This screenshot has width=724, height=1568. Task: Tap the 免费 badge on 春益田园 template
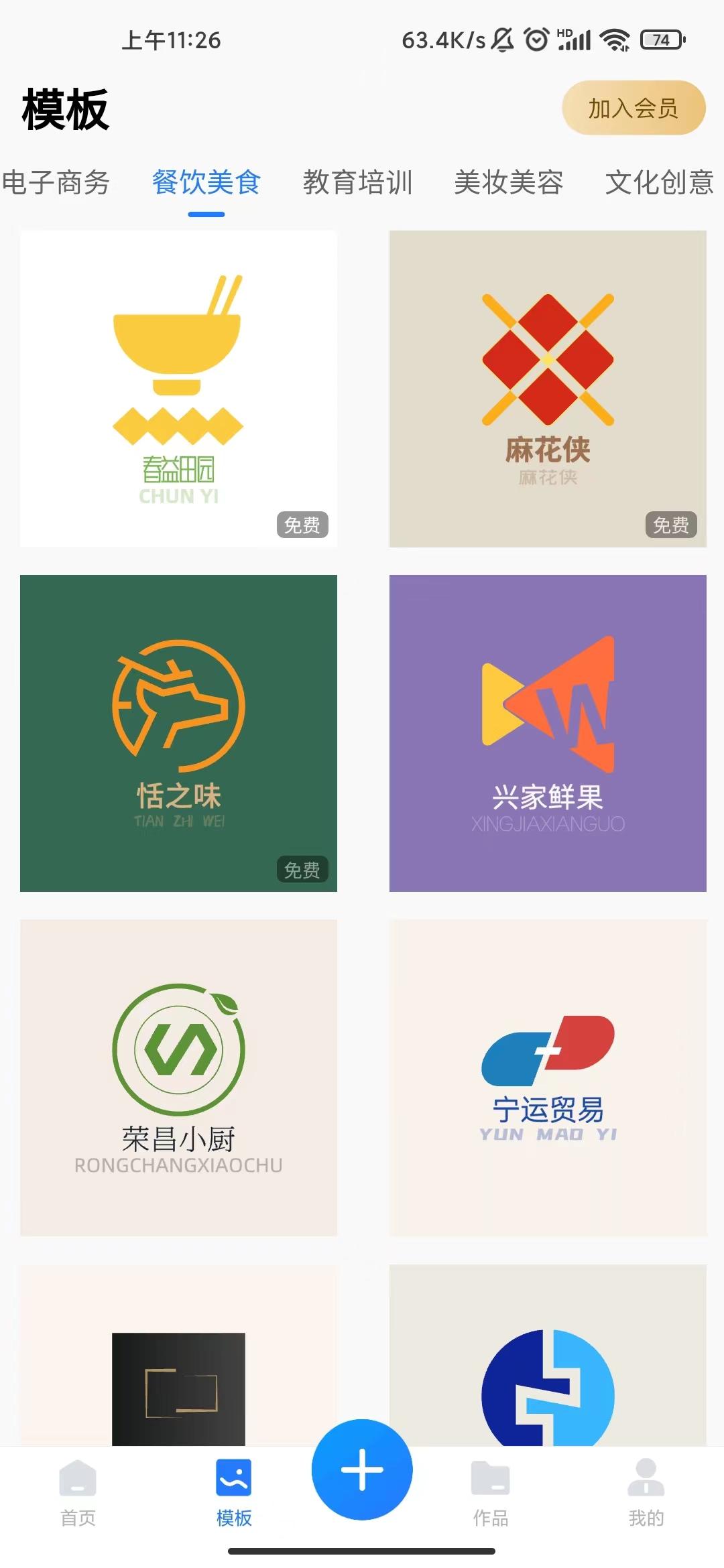coord(303,525)
